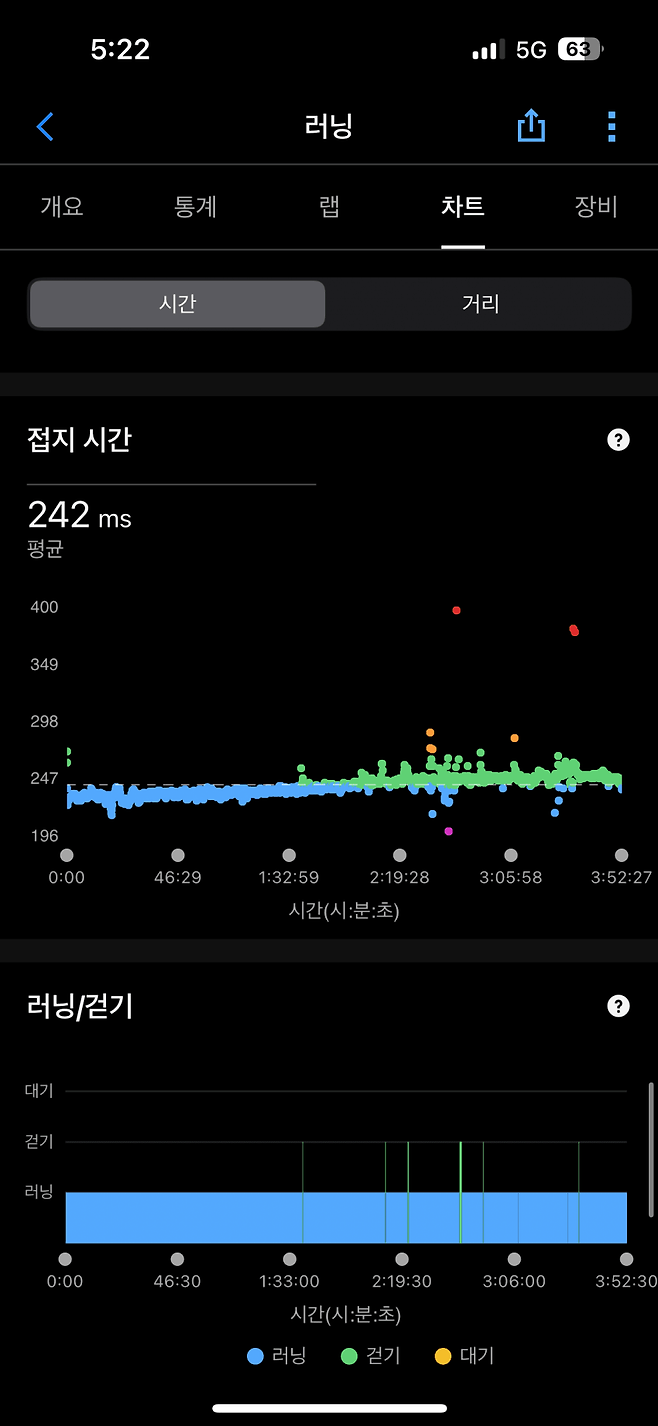Open the three-dot overflow menu
The width and height of the screenshot is (658, 1426).
tap(611, 127)
